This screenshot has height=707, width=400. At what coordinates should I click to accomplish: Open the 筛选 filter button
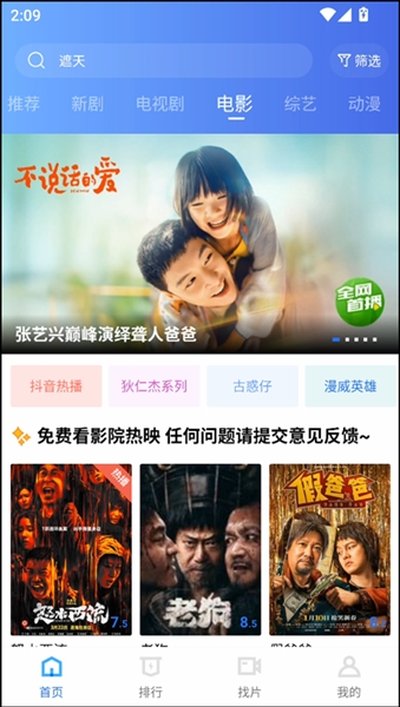tap(359, 60)
